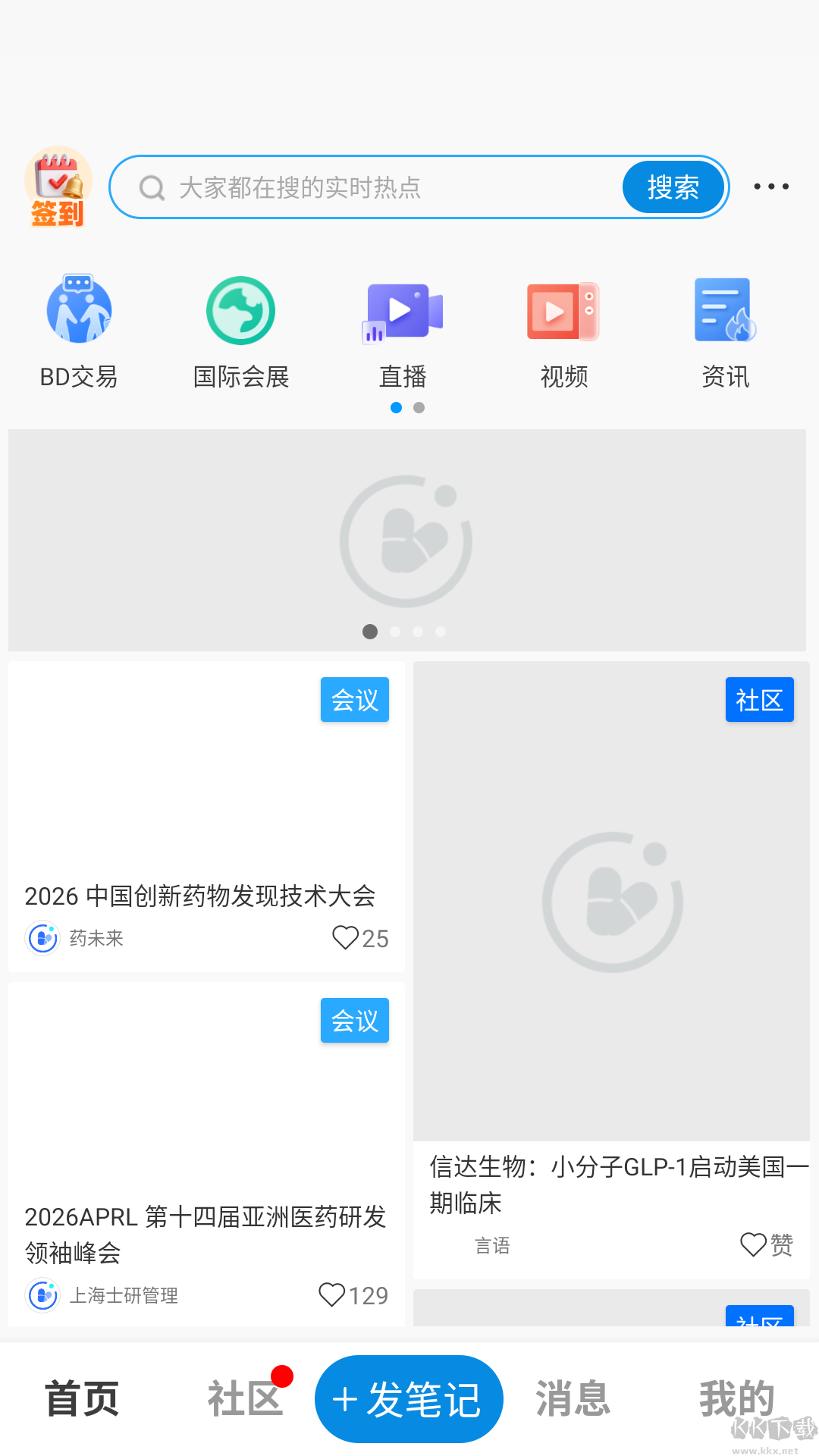
Task: Like the 2026 中国创新药物发现技术大会 post
Action: pyautogui.click(x=346, y=938)
